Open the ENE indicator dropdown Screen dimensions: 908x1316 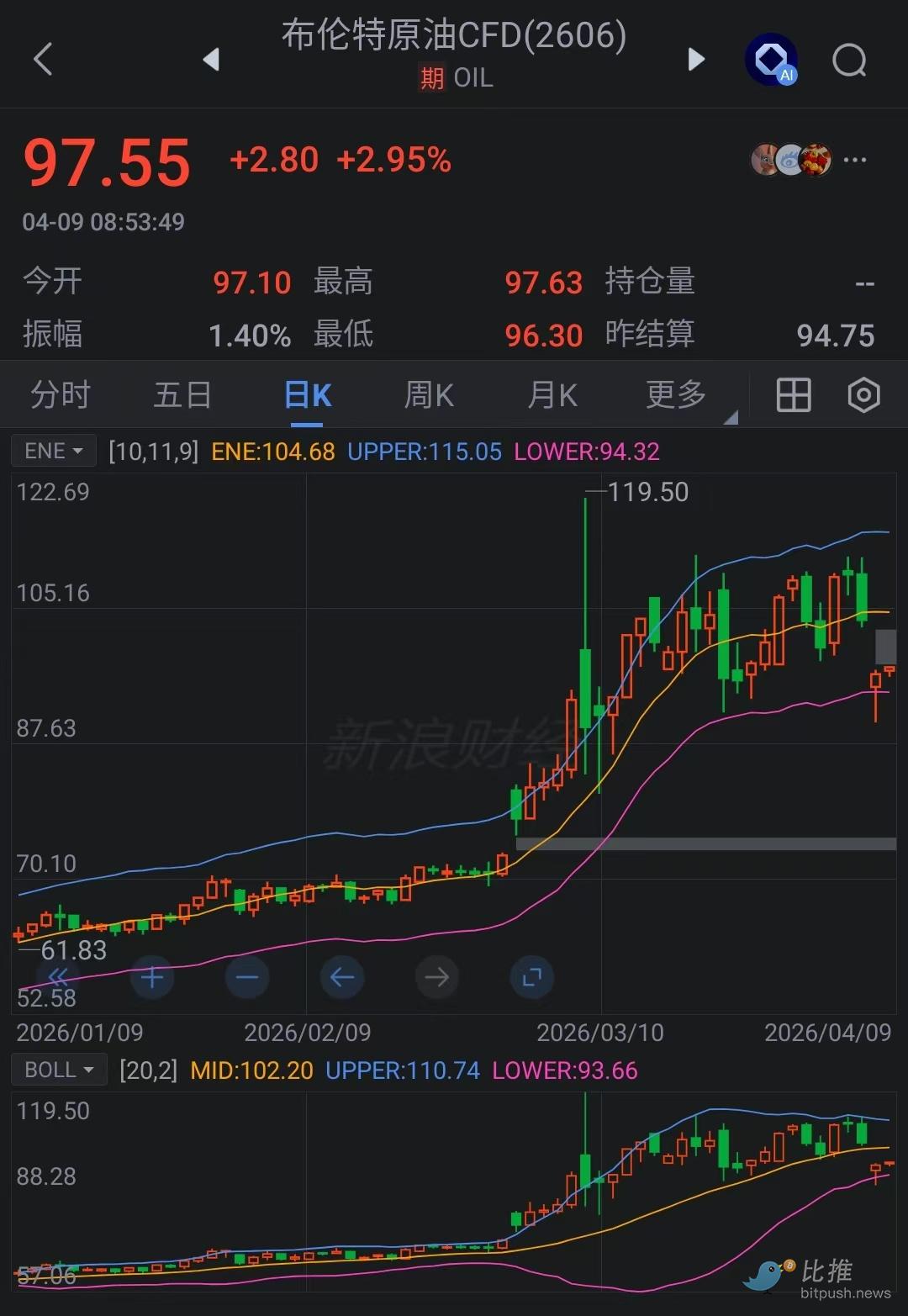[53, 451]
